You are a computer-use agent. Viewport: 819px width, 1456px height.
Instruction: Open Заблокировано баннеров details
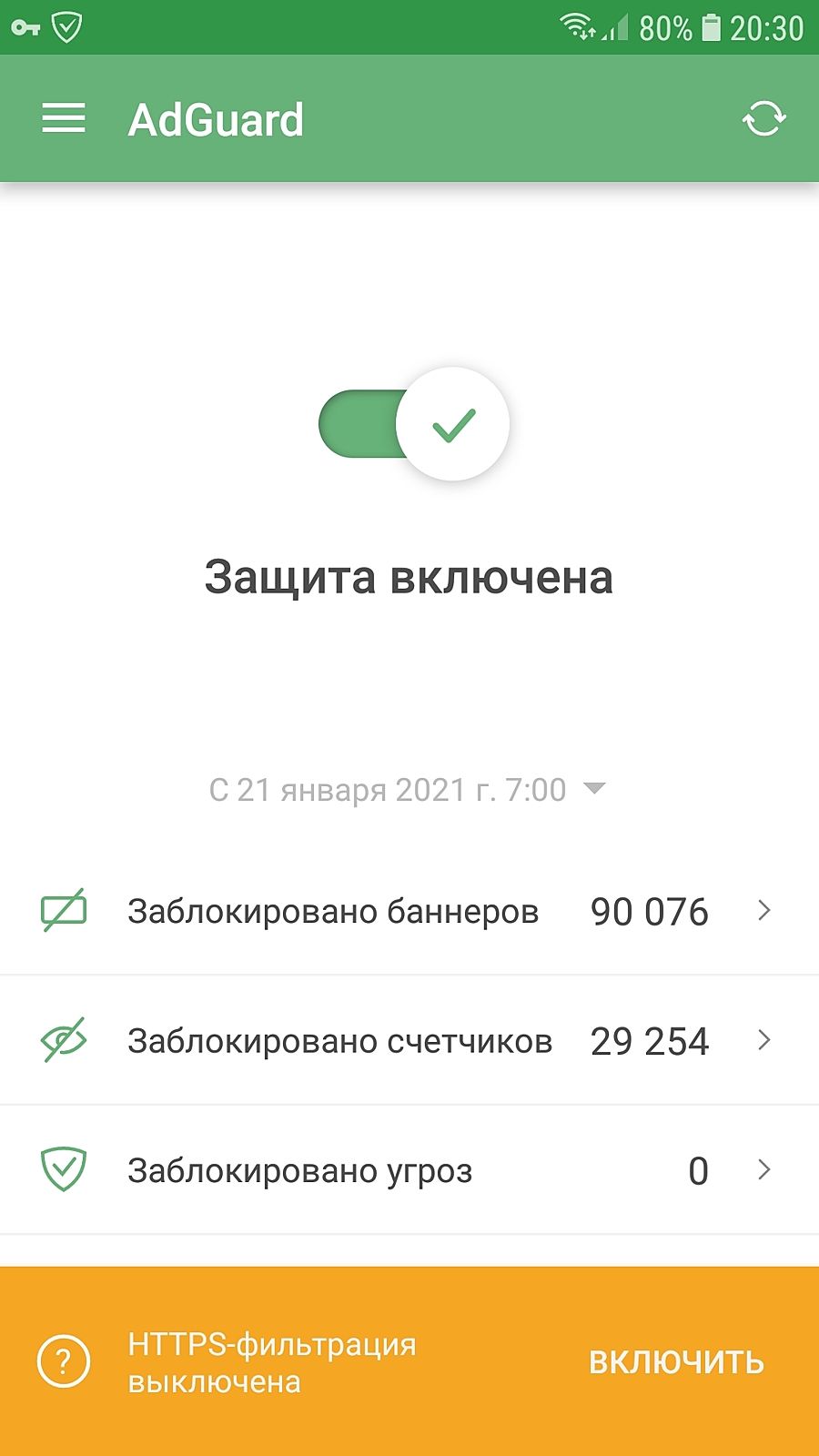click(409, 911)
